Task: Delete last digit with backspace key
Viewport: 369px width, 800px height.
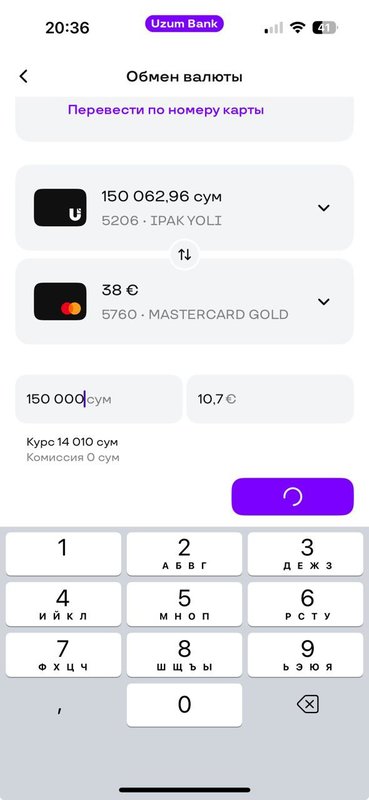Action: click(307, 705)
